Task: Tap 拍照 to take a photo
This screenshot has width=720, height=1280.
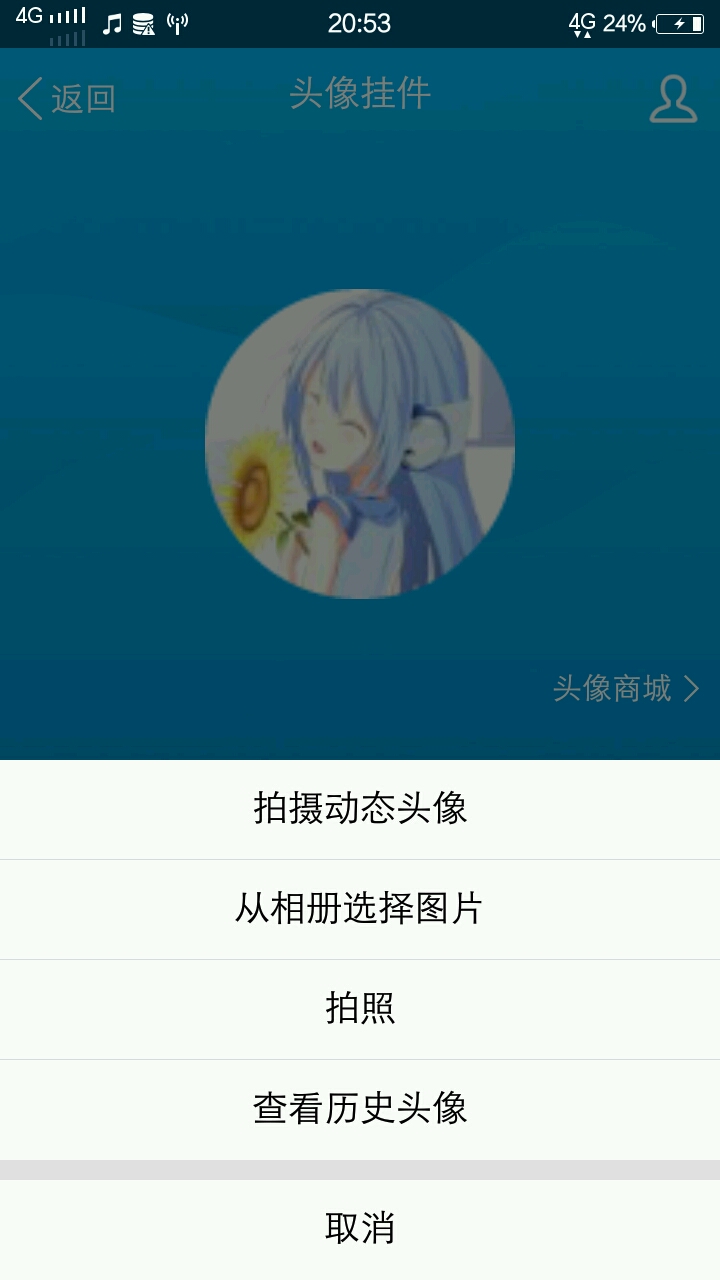Action: (360, 1009)
